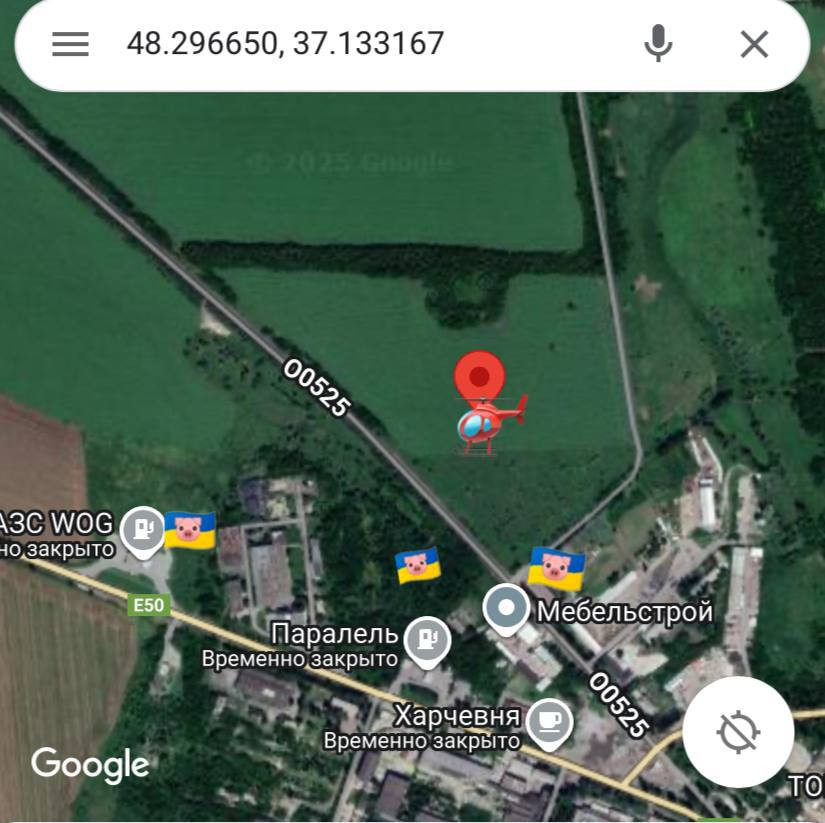Open the Паралель gas station marker
This screenshot has height=823, width=825.
(x=427, y=639)
